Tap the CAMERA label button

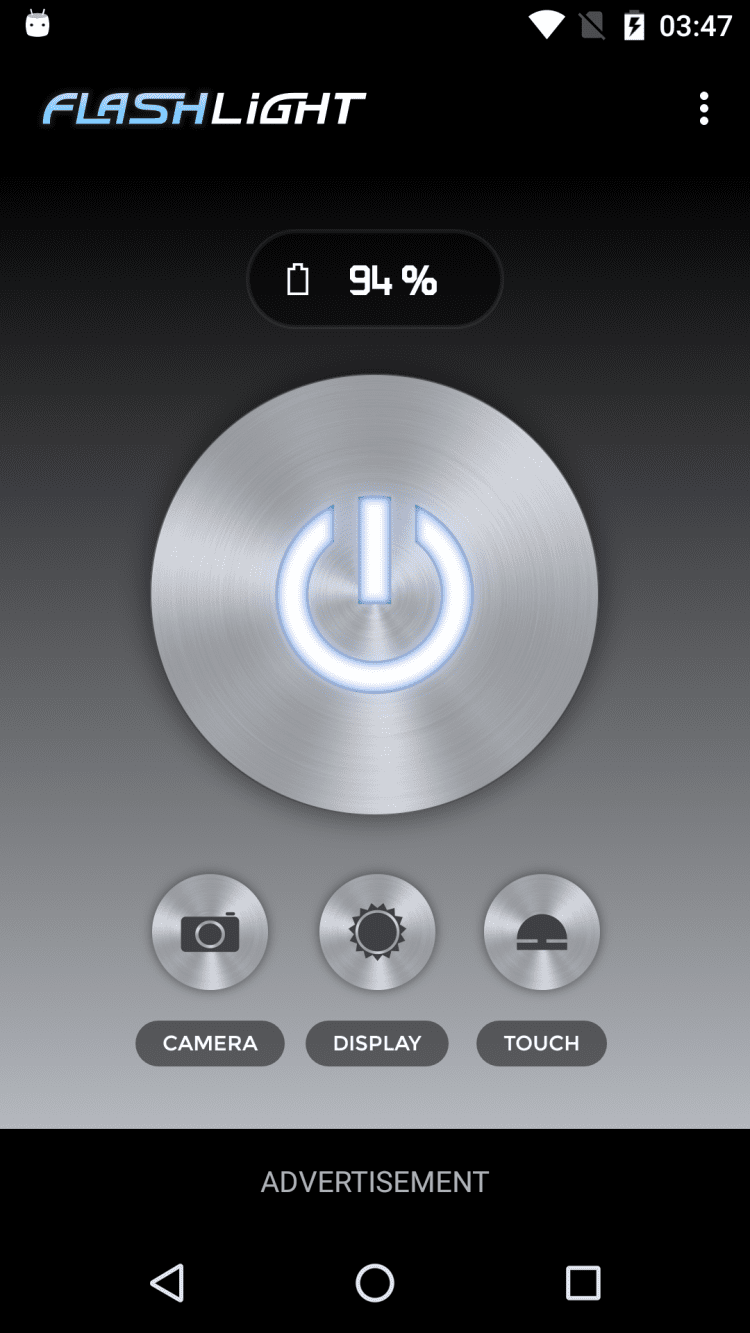(x=210, y=1043)
